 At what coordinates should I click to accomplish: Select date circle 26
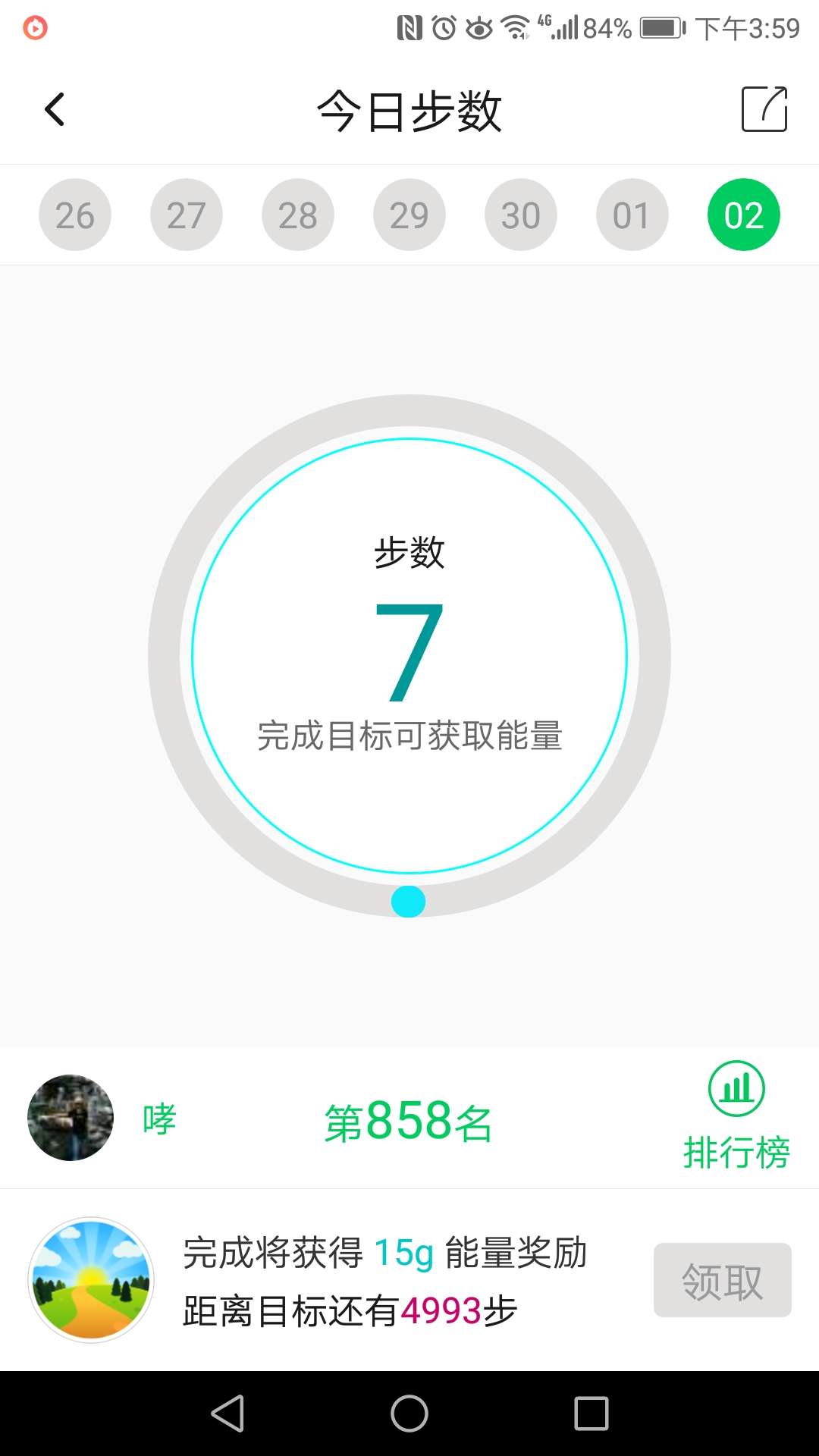pyautogui.click(x=74, y=214)
